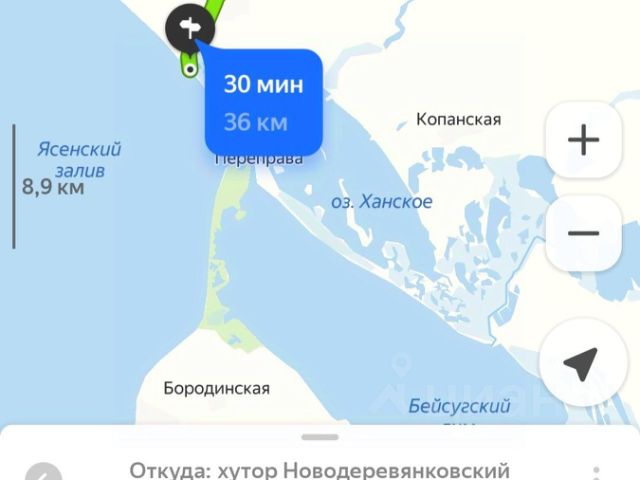Edit starting point хутор Новодеревянковский
The image size is (640, 480).
tap(320, 469)
